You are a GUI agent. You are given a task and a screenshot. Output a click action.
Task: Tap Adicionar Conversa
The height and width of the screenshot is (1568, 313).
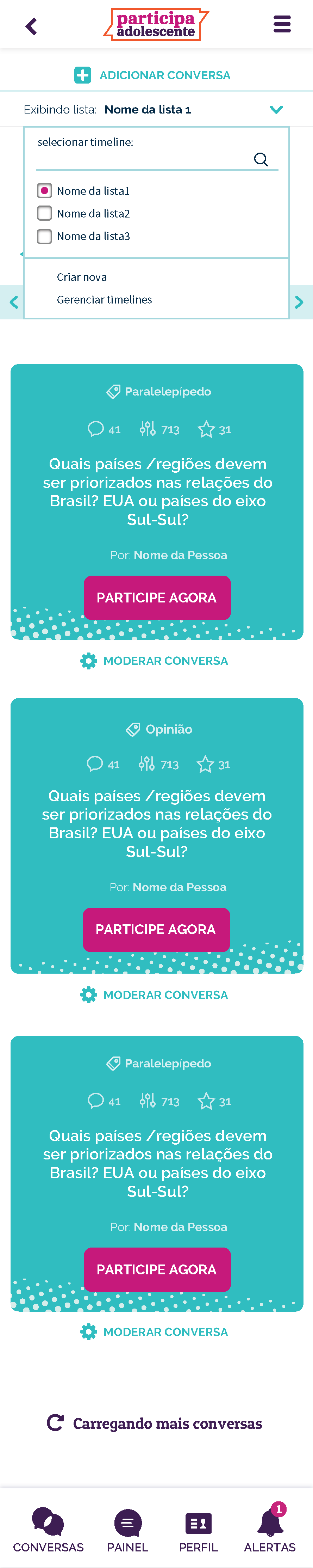tap(152, 75)
